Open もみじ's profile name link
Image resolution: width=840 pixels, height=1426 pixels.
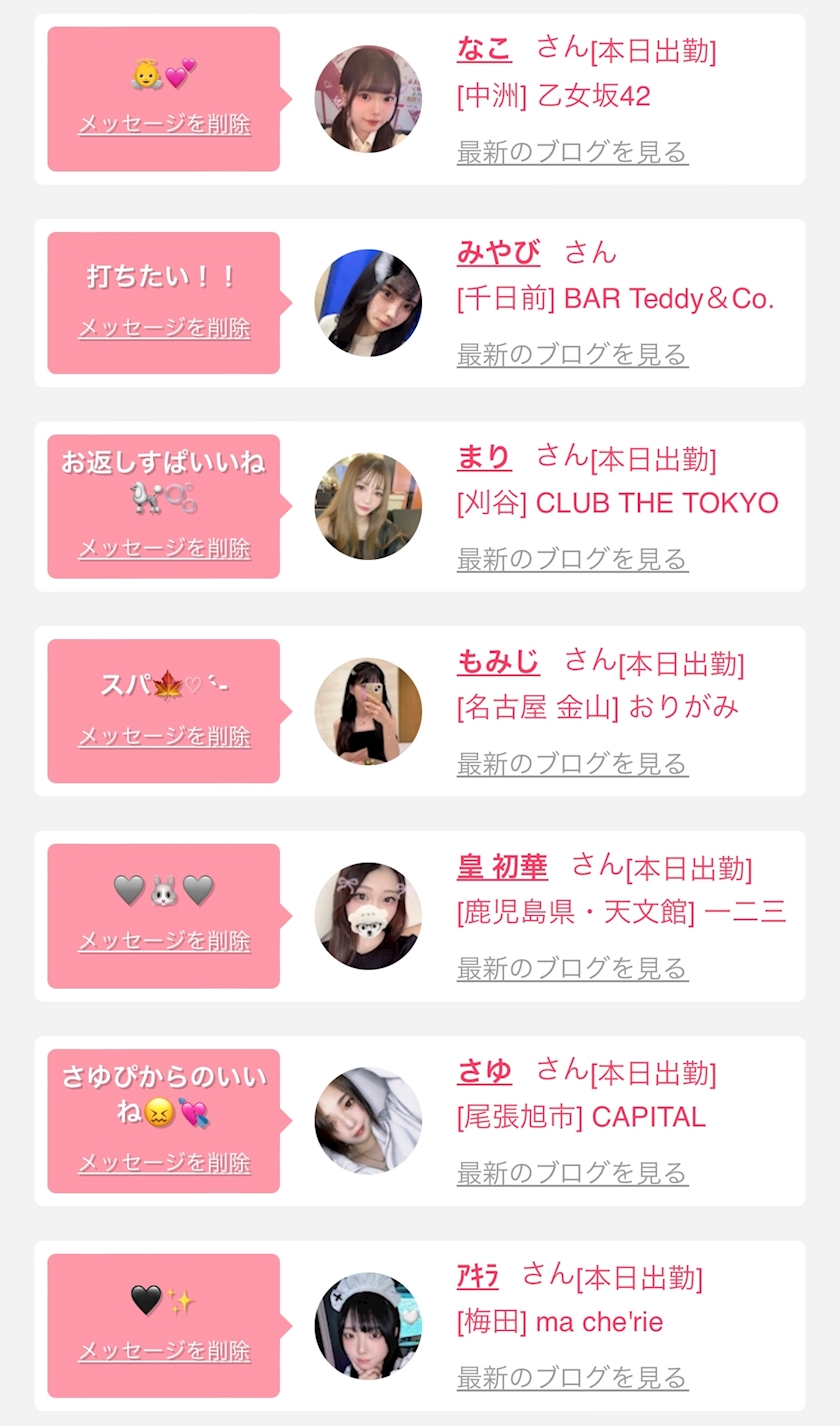pyautogui.click(x=498, y=661)
